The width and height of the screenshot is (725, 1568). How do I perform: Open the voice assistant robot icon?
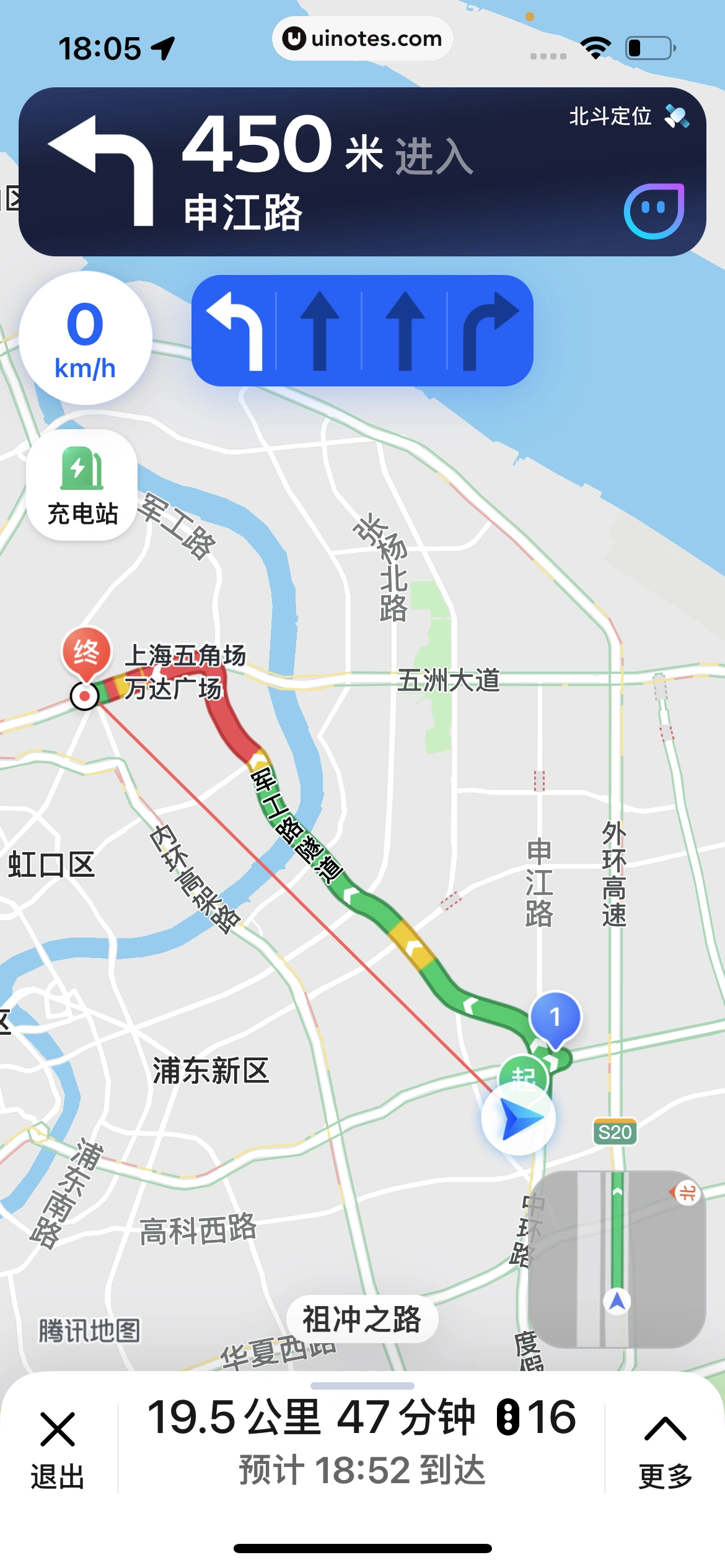coord(654,211)
